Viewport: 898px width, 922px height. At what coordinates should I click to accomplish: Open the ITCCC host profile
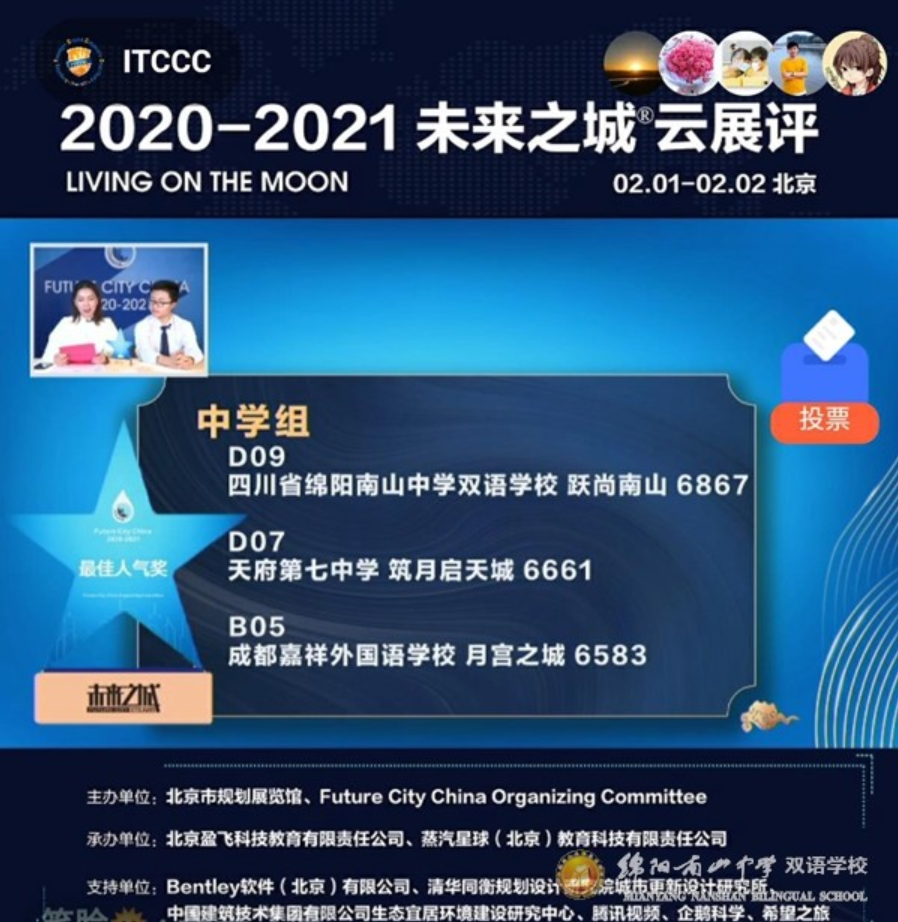80,61
